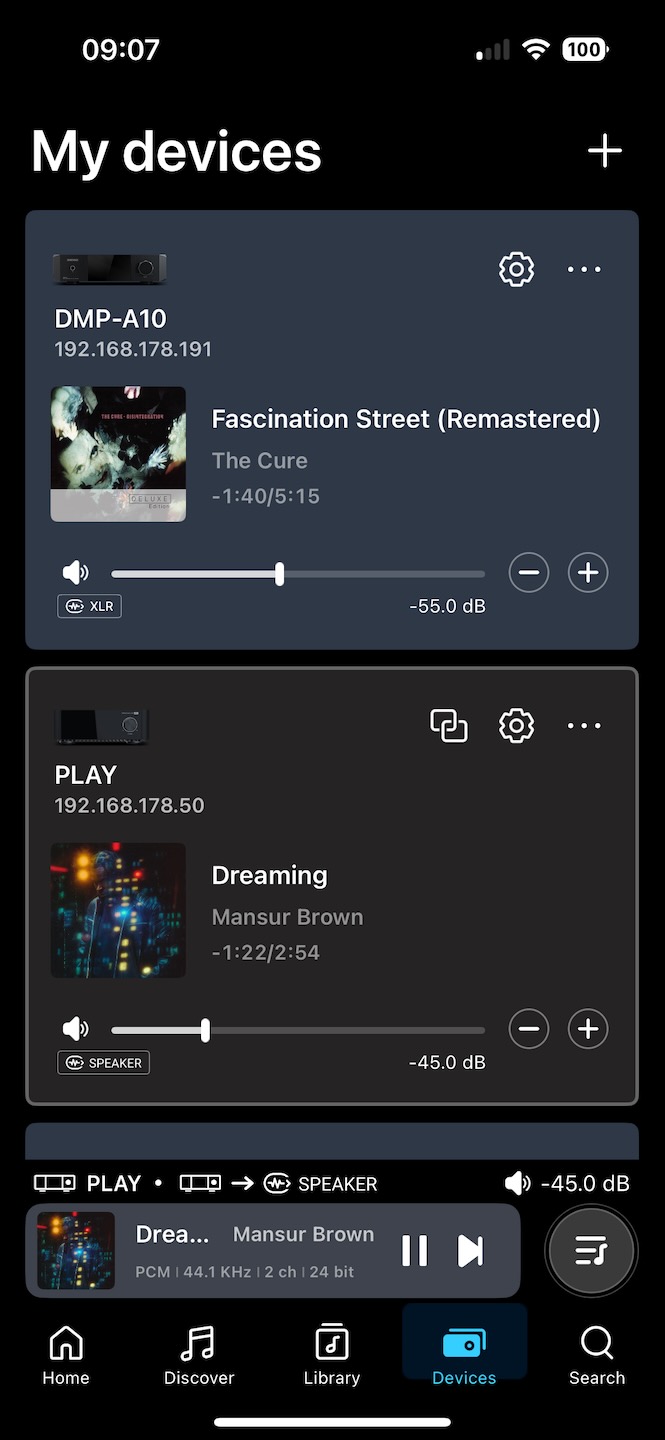
Task: Open the three-dot menu for PLAY
Action: click(x=584, y=725)
